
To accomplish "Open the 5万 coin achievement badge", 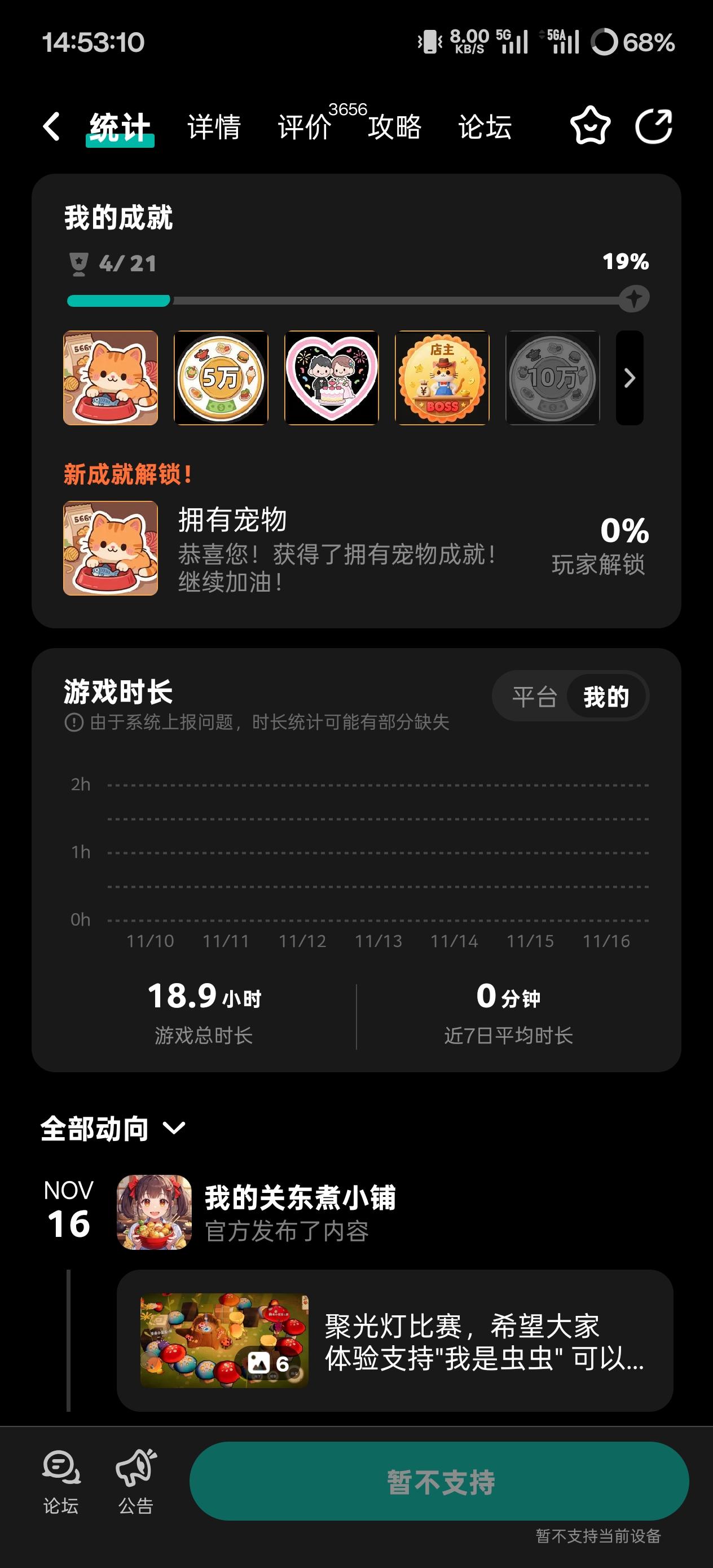I will point(221,377).
